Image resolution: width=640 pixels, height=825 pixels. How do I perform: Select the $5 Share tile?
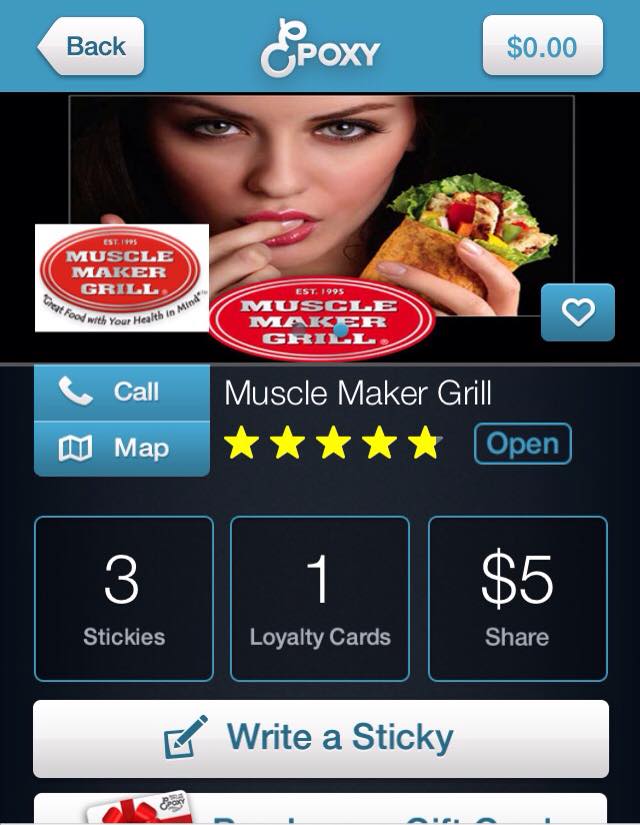517,598
